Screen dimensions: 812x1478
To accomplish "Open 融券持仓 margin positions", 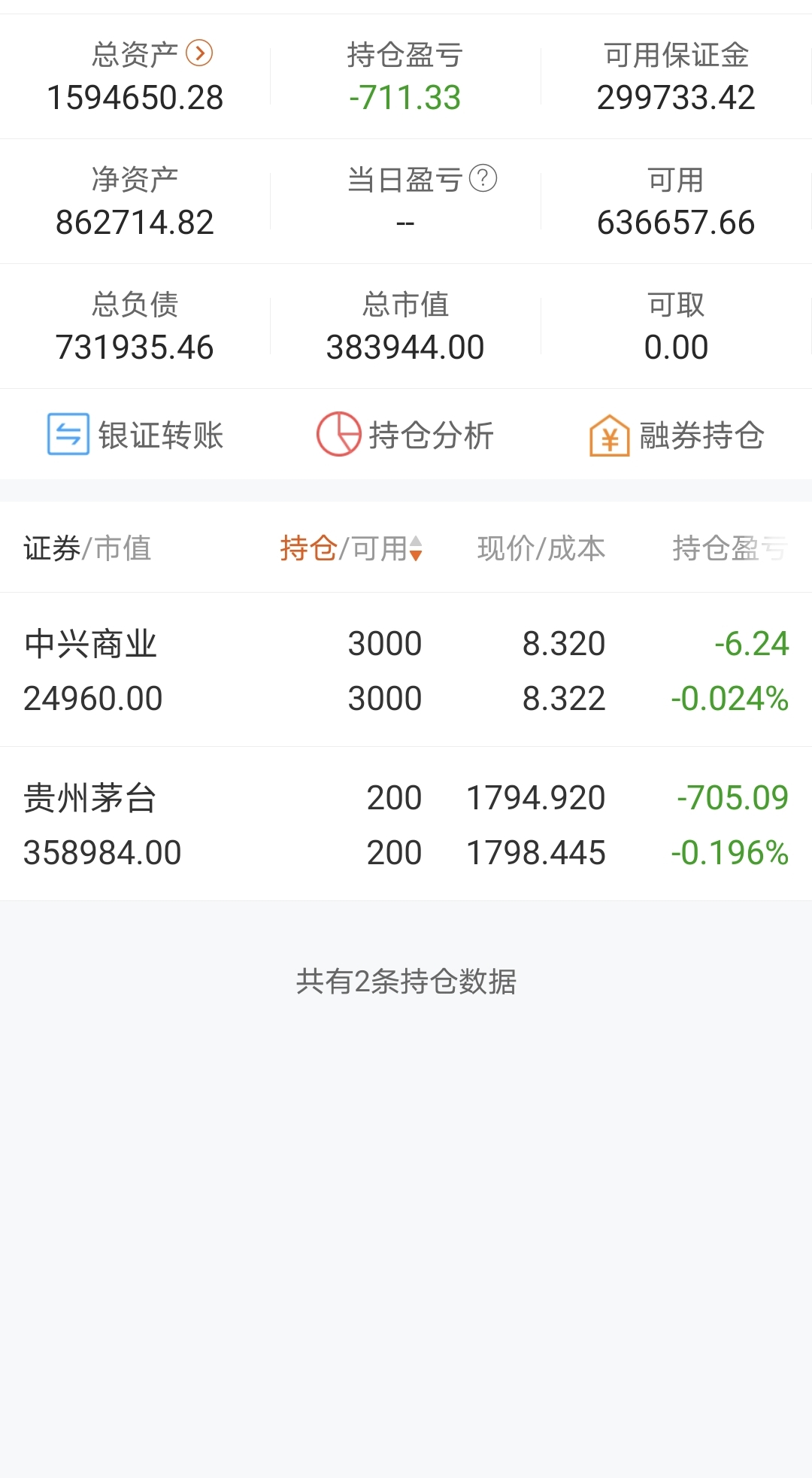I will tap(677, 435).
